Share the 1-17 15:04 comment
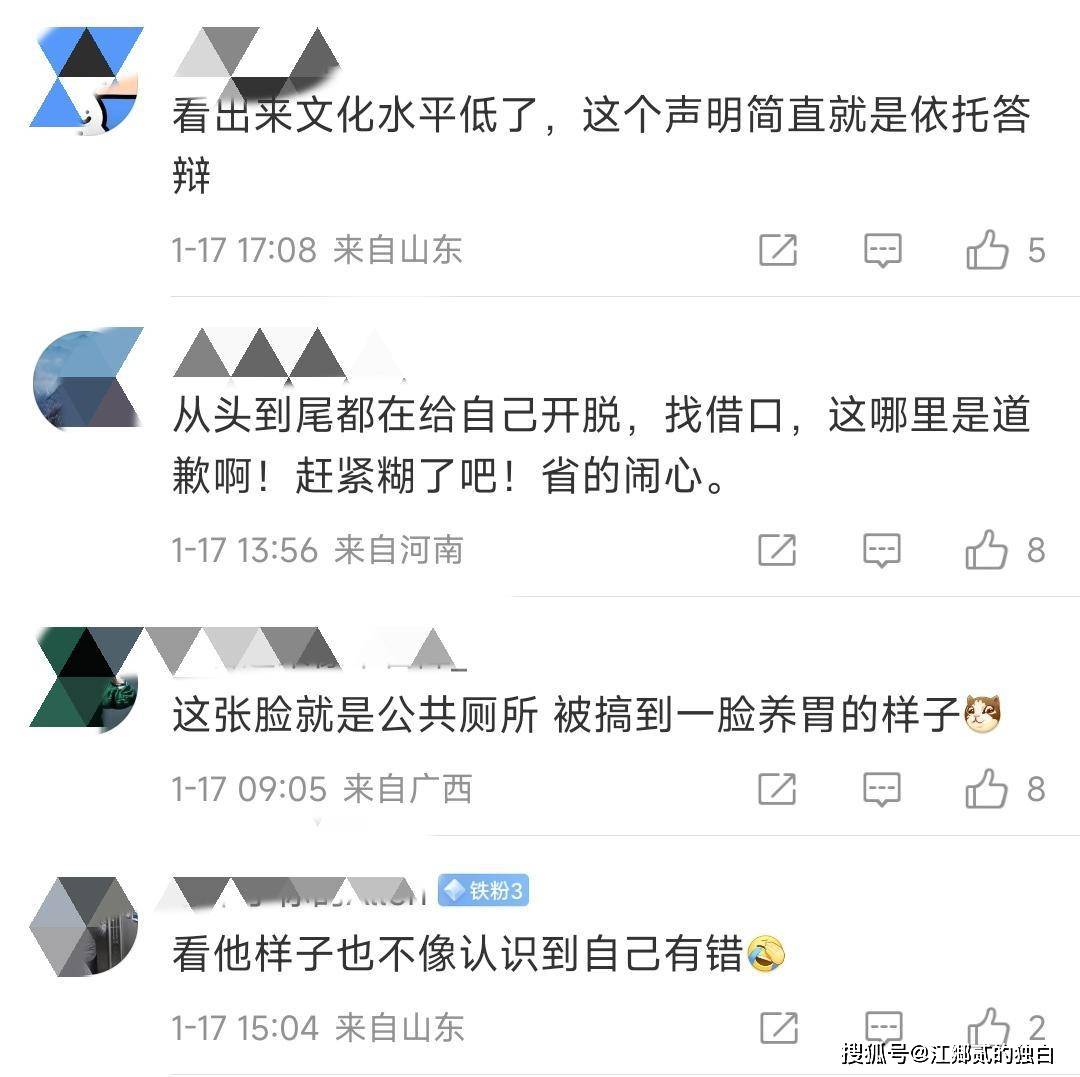This screenshot has height=1077, width=1080. (777, 1027)
